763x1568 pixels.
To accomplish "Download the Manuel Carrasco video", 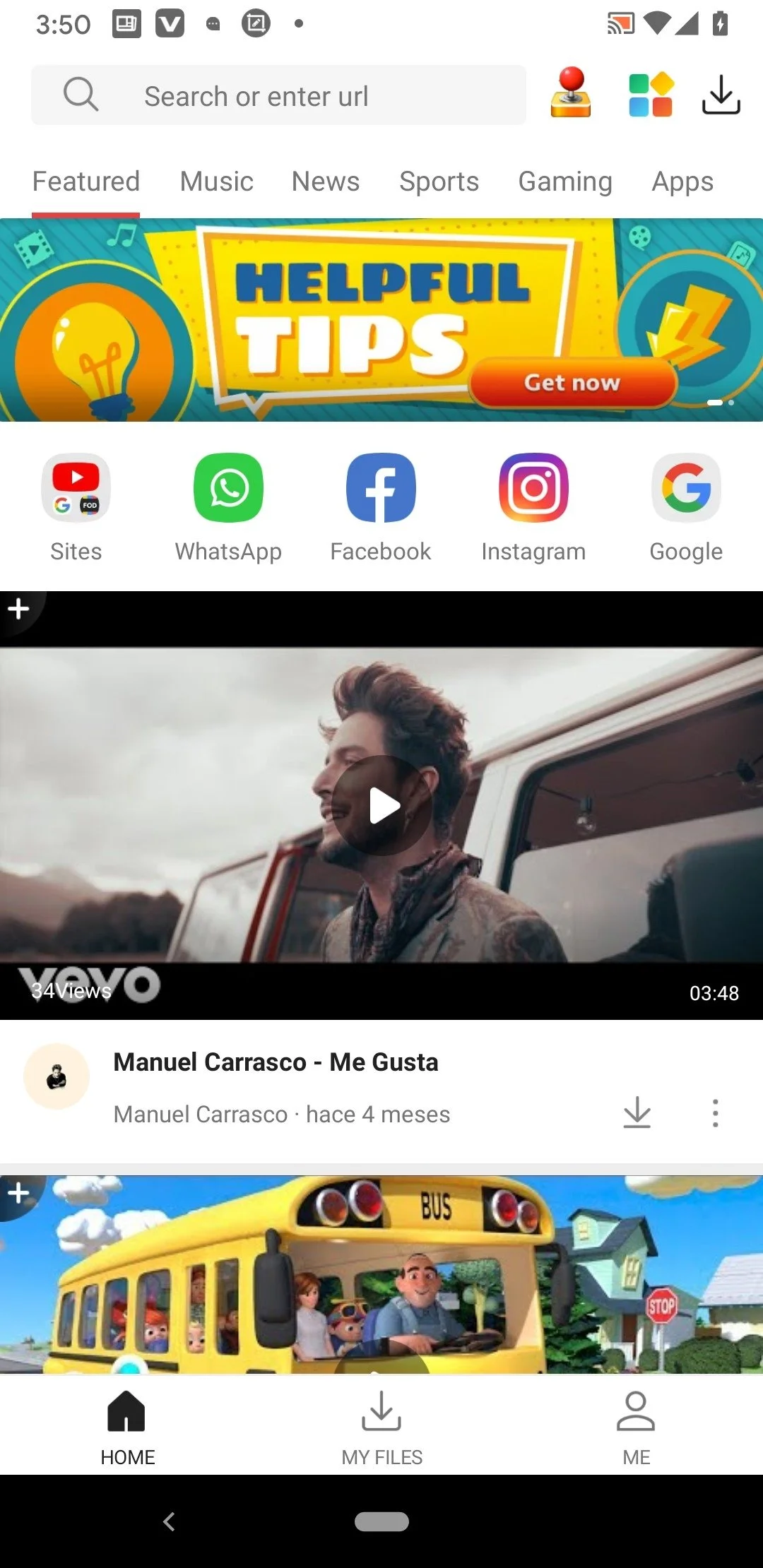I will 638,1112.
